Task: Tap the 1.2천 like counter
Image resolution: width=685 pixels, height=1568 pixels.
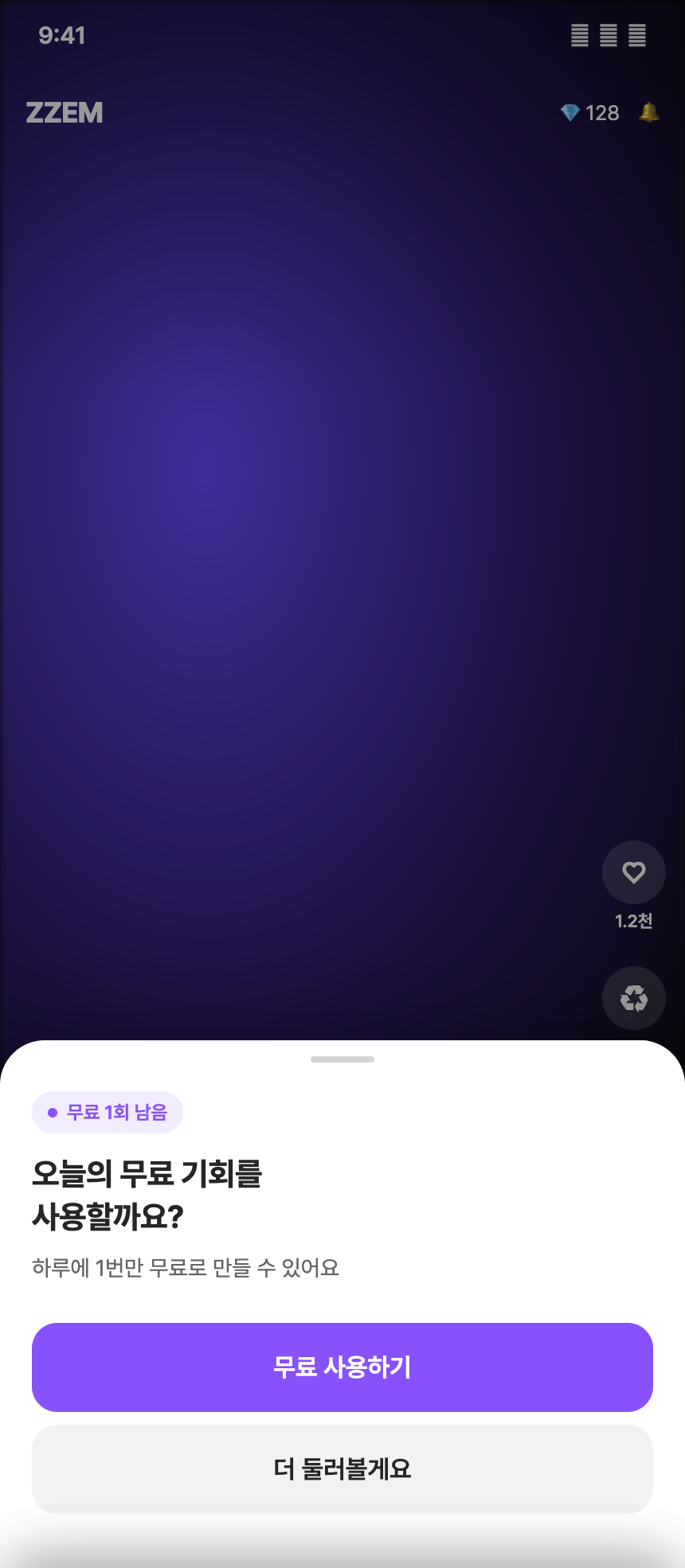Action: pyautogui.click(x=633, y=920)
